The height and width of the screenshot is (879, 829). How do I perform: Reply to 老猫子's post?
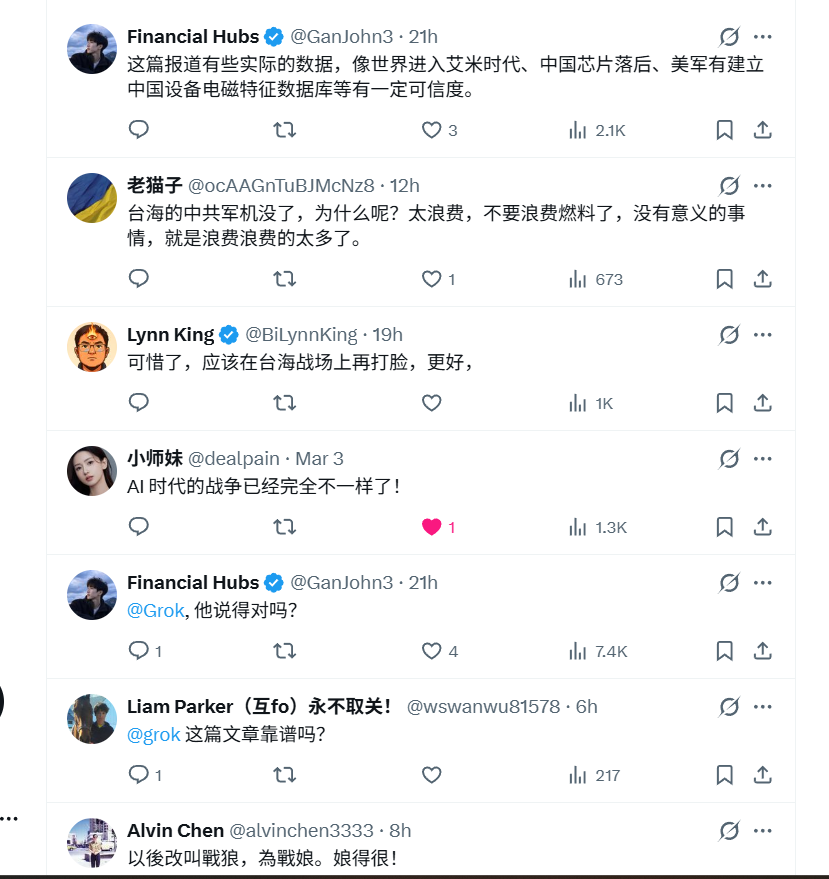(139, 279)
